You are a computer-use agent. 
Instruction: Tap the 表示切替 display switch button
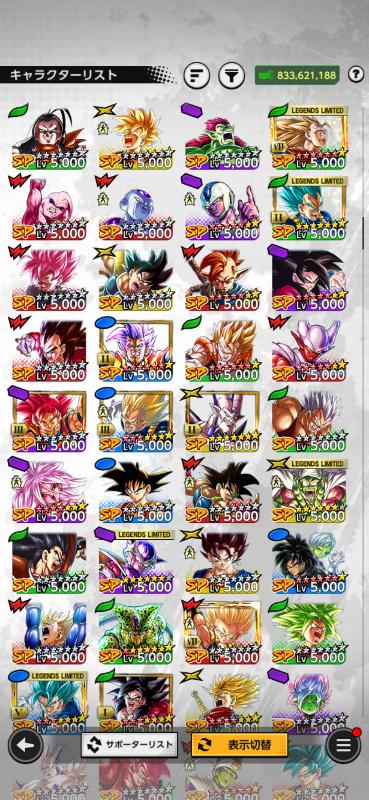(x=239, y=744)
